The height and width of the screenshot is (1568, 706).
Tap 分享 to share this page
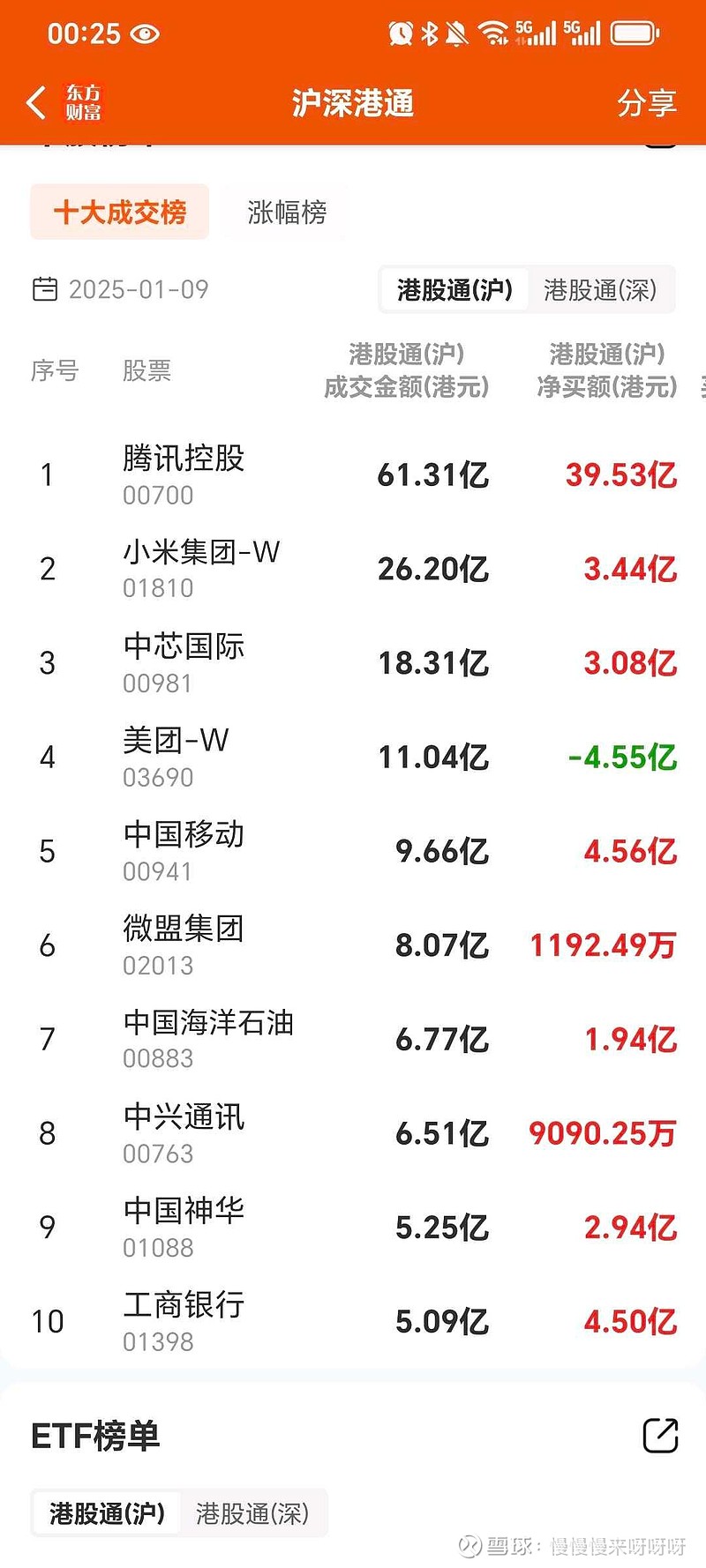649,102
